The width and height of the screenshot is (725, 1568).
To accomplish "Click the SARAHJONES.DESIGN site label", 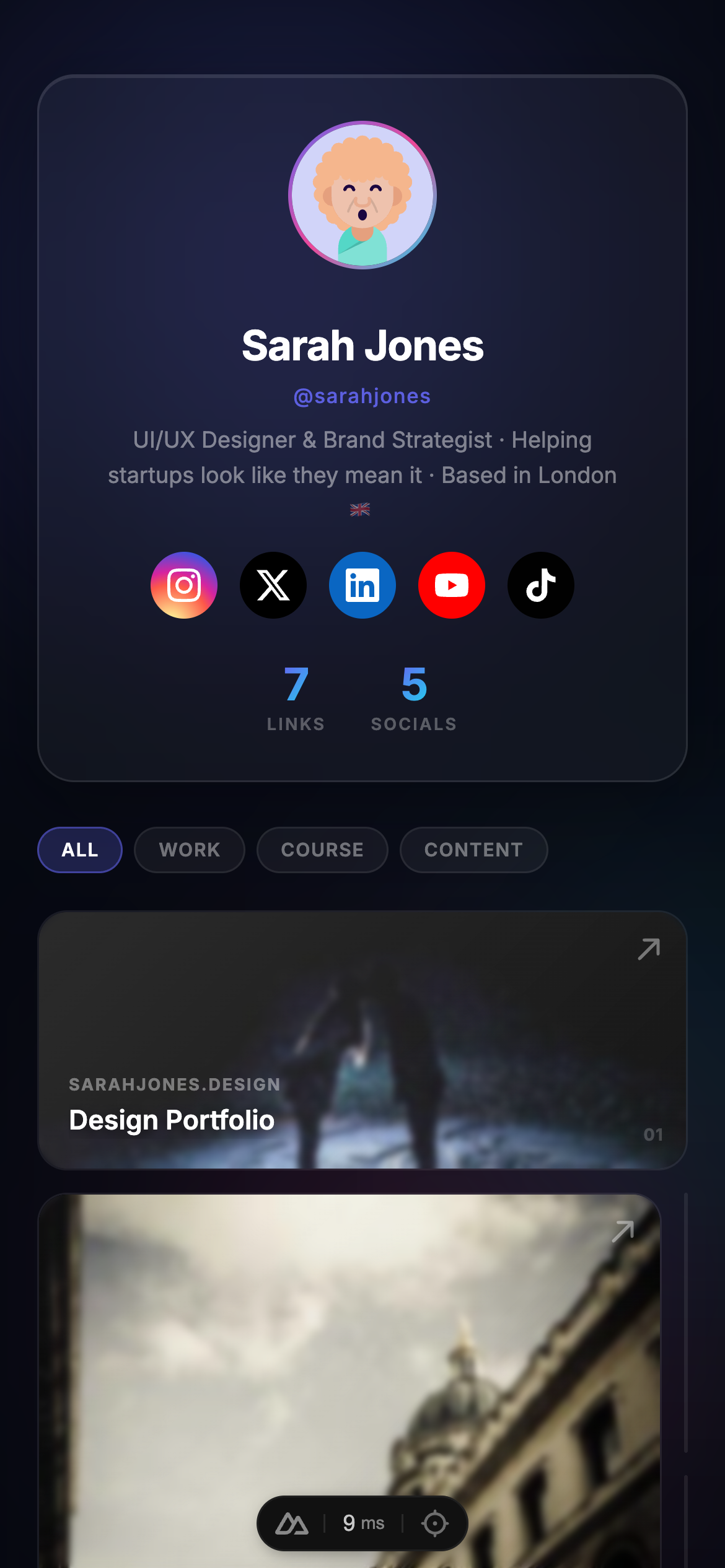I will pyautogui.click(x=174, y=1084).
